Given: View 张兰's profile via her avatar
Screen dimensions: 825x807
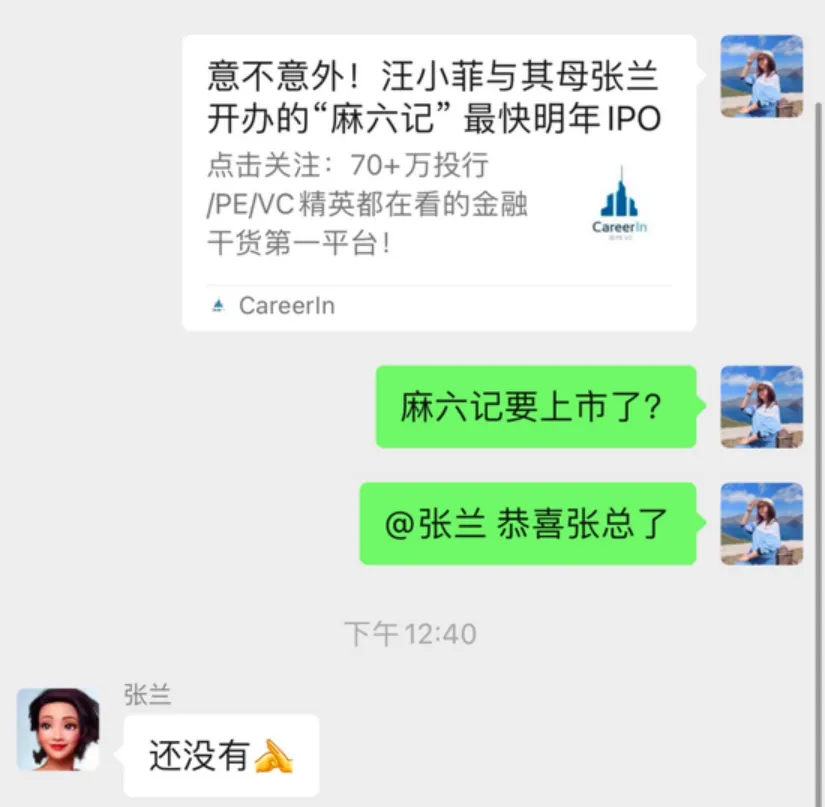Looking at the screenshot, I should [58, 729].
